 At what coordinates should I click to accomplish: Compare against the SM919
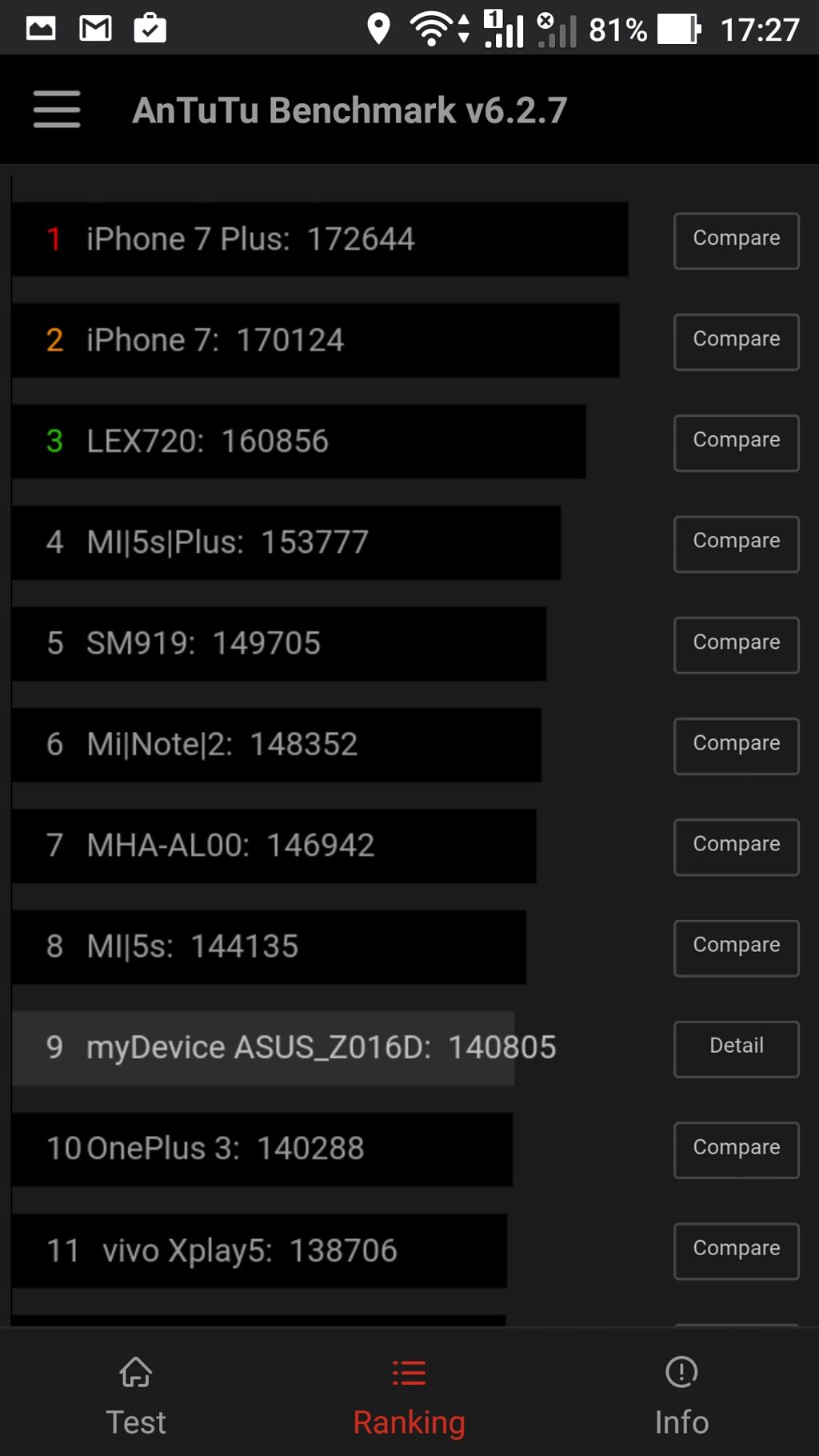tap(736, 645)
